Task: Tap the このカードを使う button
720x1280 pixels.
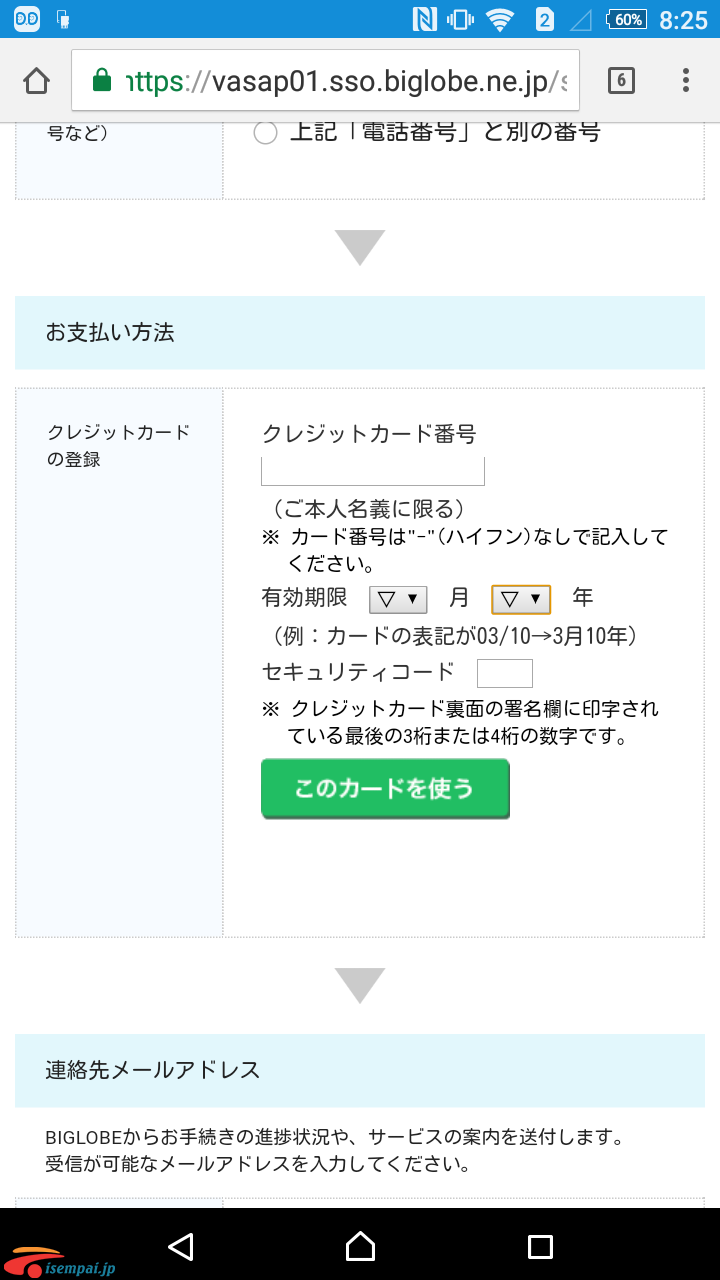Action: tap(385, 789)
